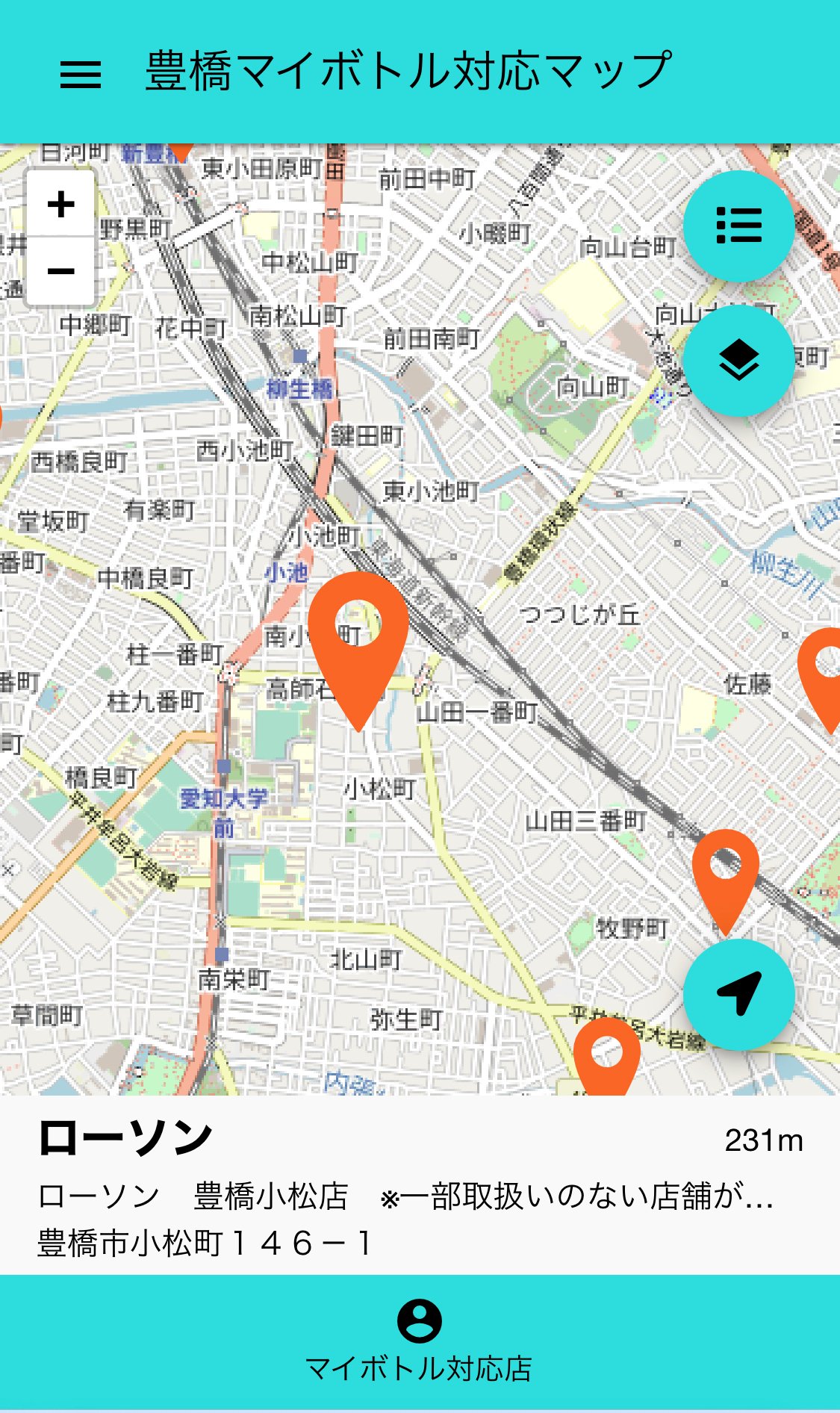Zoom out the map with minus
Viewport: 840px width, 1413px height.
pos(60,271)
